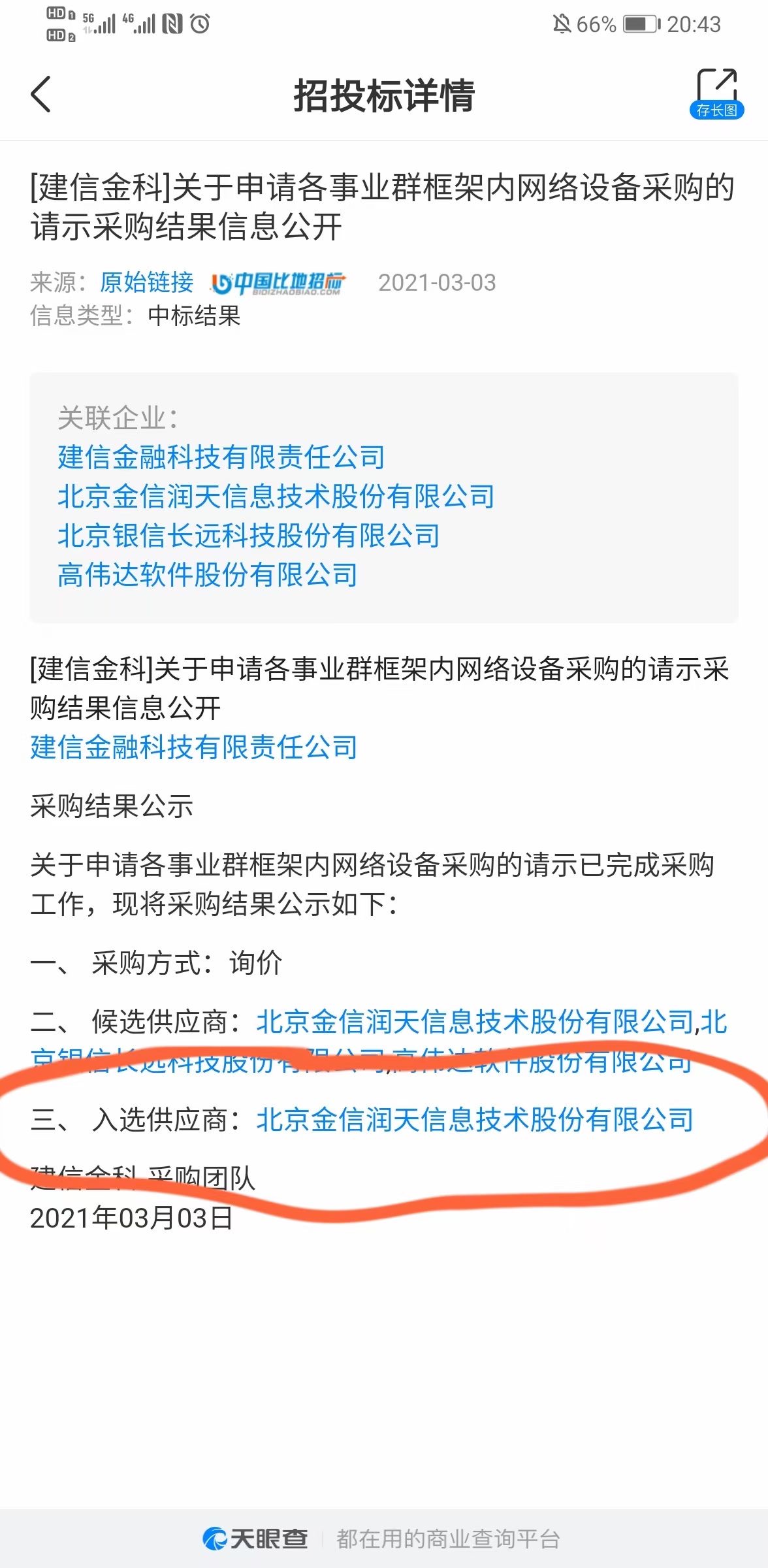Open 北京金信润天 link in the 候选供应商 line
Image resolution: width=768 pixels, height=1568 pixels.
point(474,1021)
